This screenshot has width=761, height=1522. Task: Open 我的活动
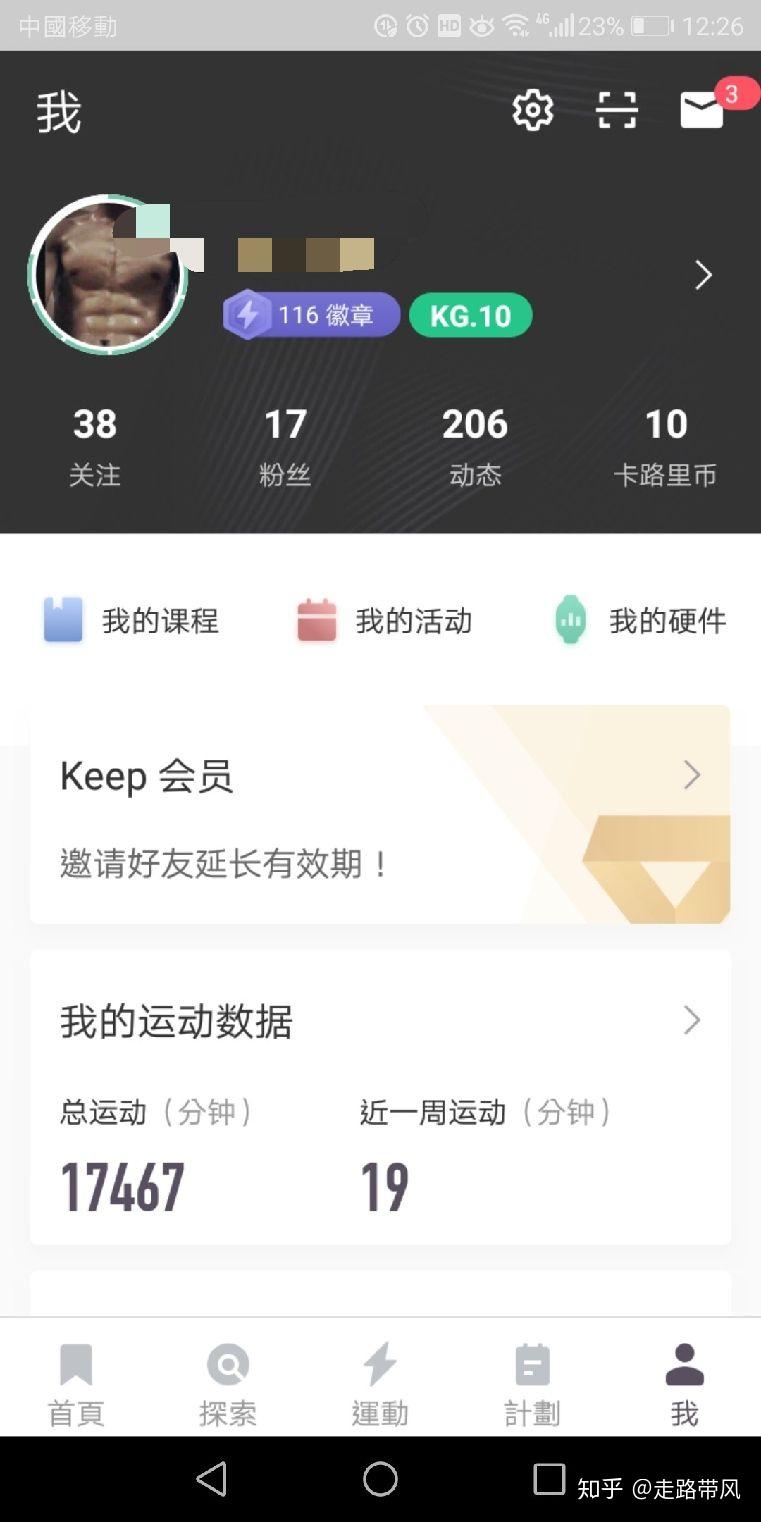coord(385,621)
